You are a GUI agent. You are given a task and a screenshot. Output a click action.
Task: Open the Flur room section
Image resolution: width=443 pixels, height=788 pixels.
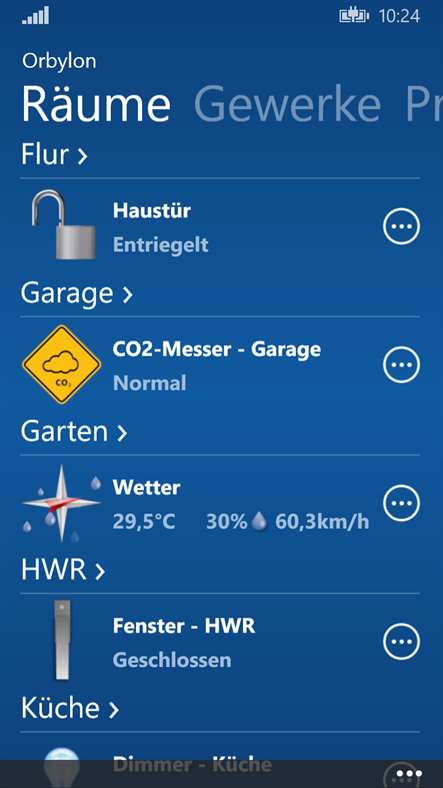click(x=54, y=155)
